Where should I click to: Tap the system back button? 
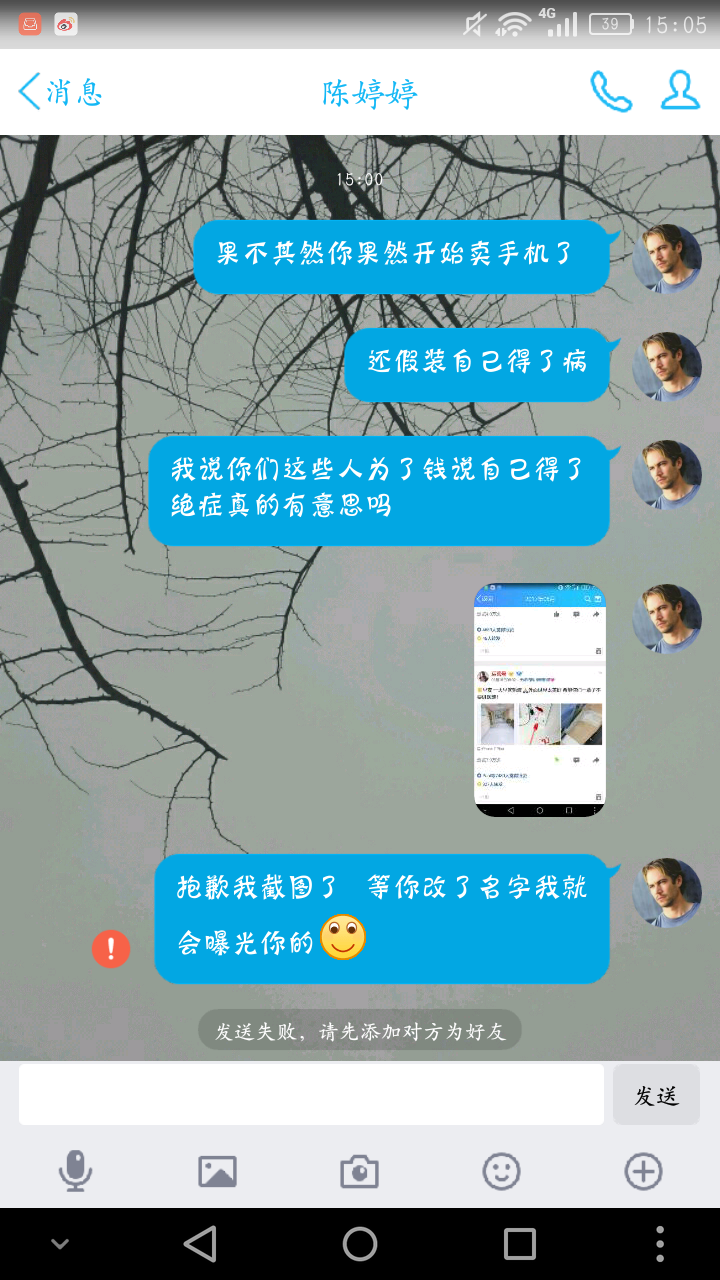click(x=200, y=1244)
